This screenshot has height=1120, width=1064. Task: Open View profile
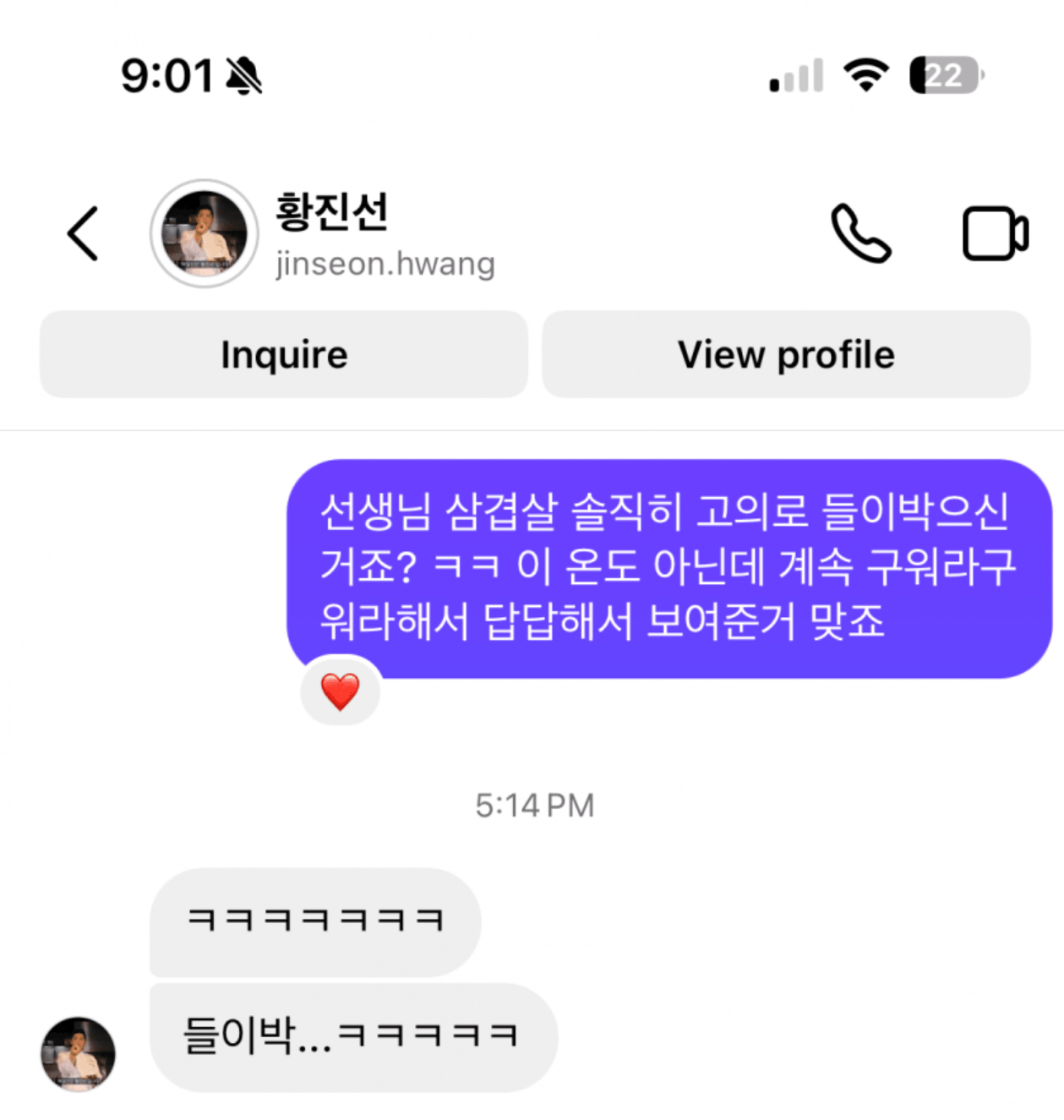point(786,354)
